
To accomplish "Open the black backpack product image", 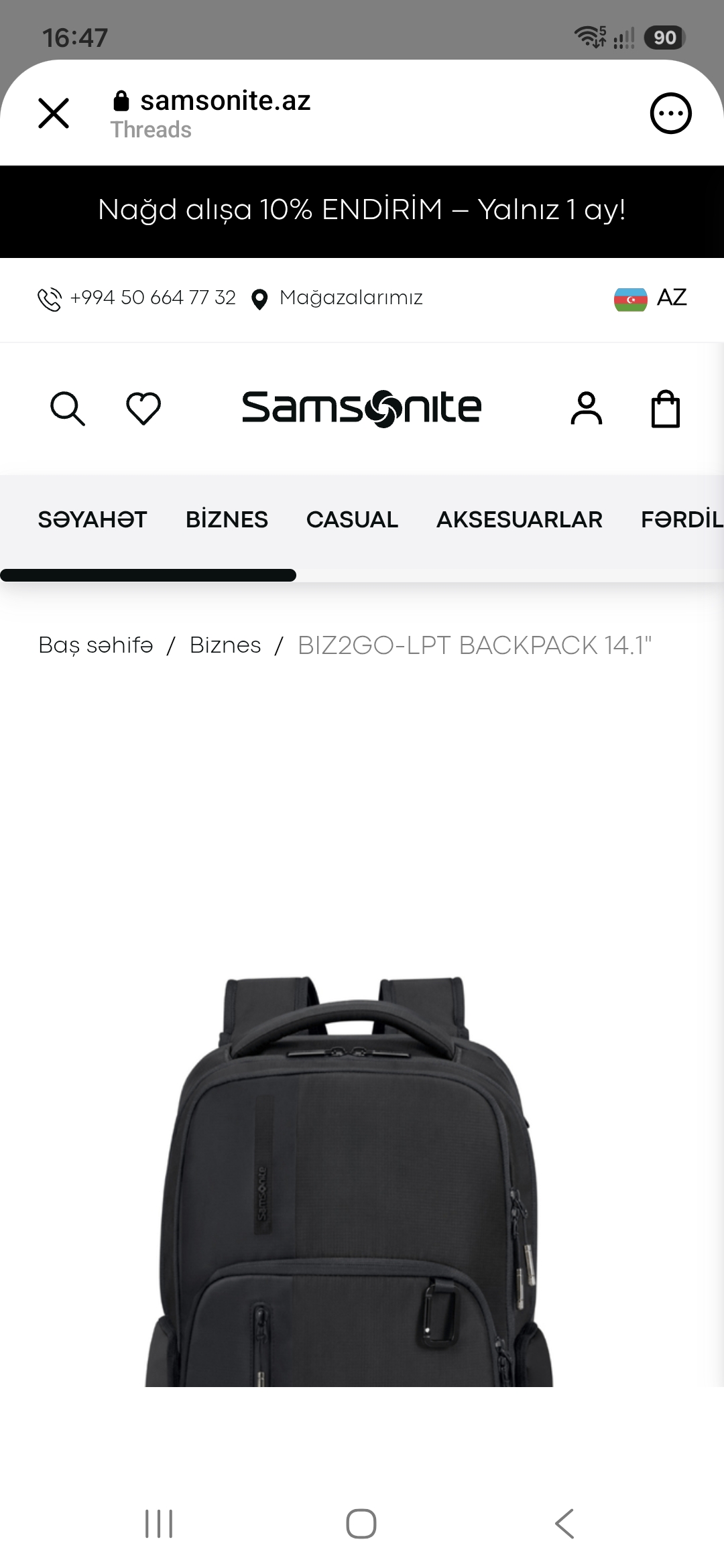I will coord(349,1181).
